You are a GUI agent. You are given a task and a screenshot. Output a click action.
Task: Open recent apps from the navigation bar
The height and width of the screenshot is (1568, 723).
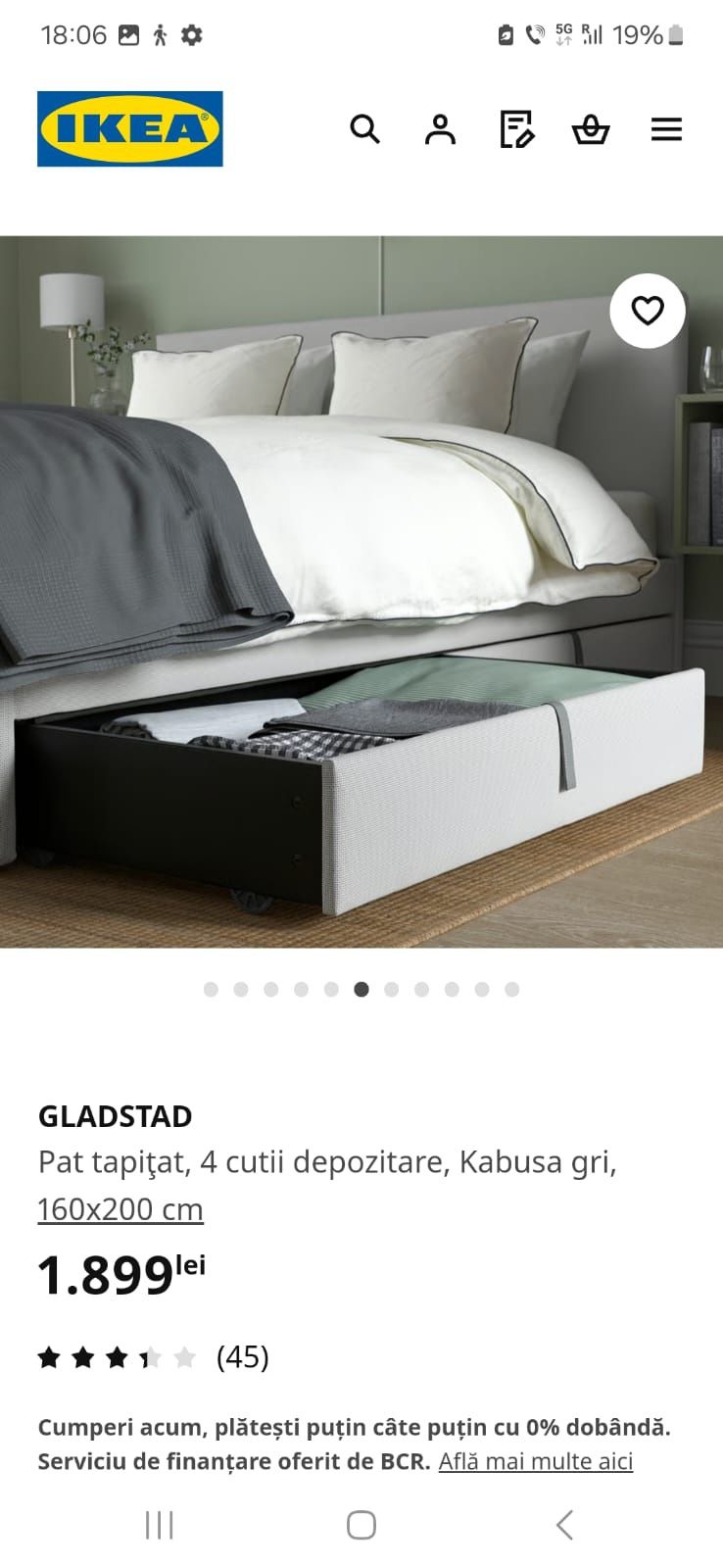(159, 1525)
